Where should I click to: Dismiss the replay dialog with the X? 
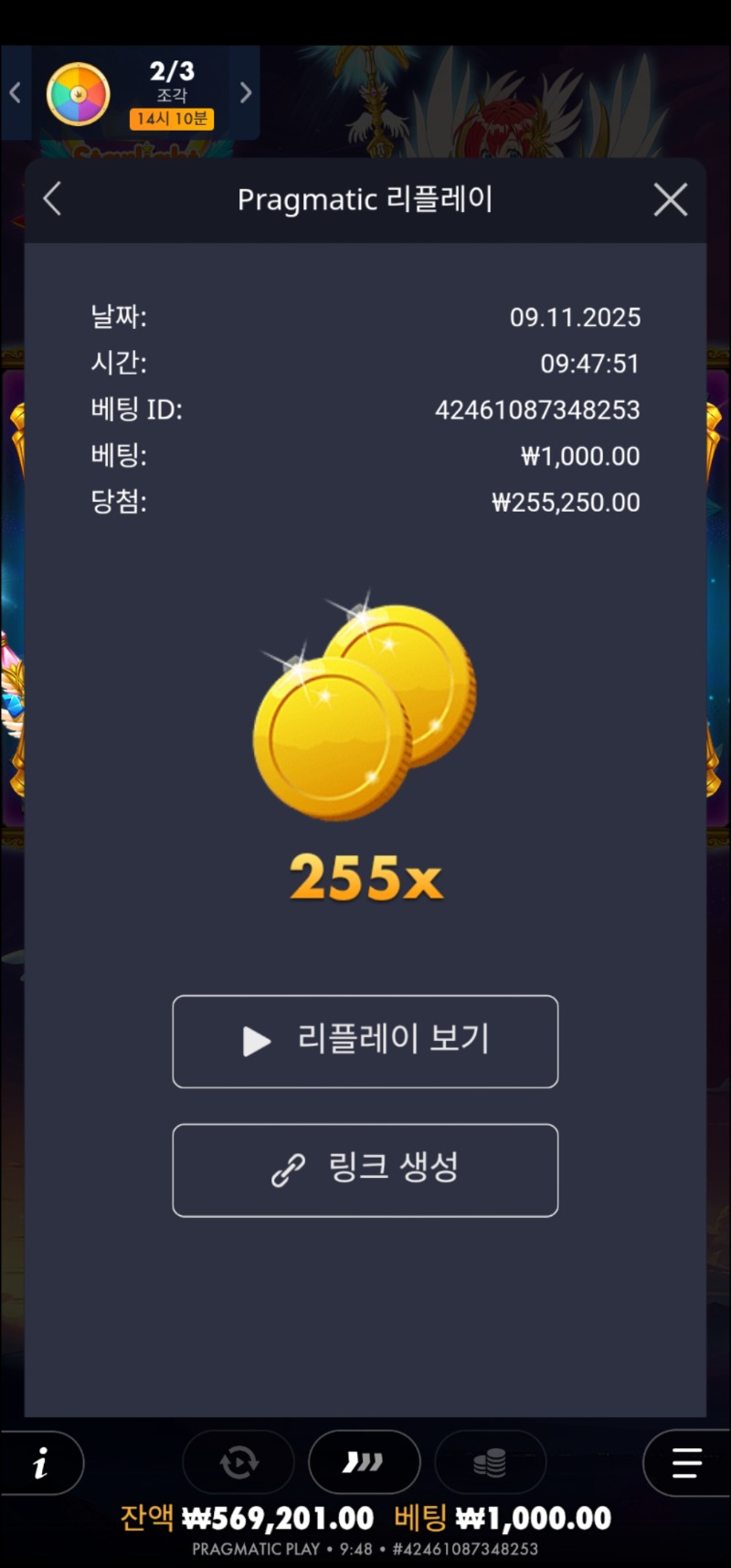[x=670, y=199]
